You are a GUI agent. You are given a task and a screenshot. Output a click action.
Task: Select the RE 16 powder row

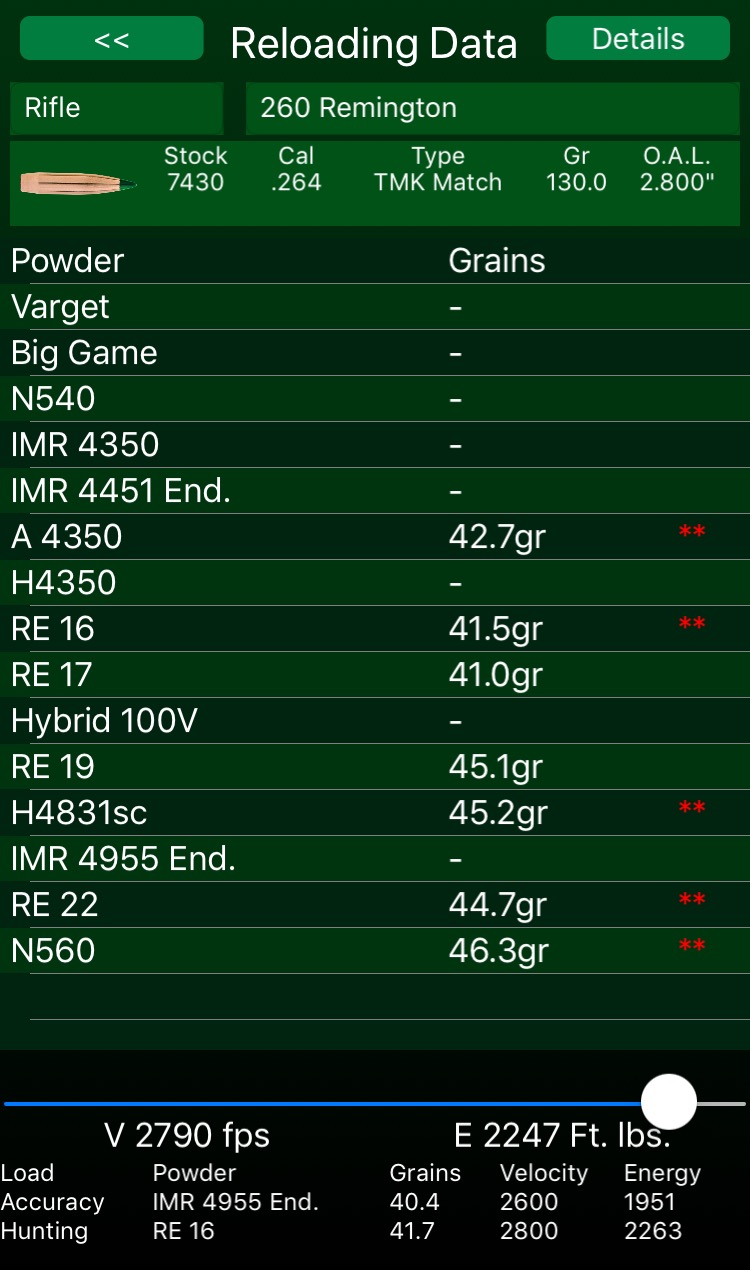point(375,629)
